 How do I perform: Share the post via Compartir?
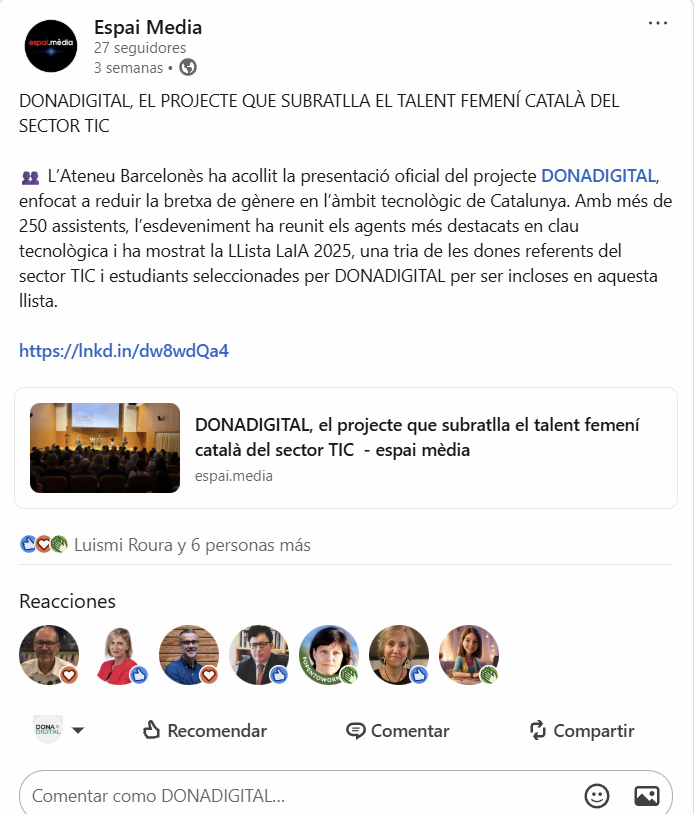click(581, 731)
